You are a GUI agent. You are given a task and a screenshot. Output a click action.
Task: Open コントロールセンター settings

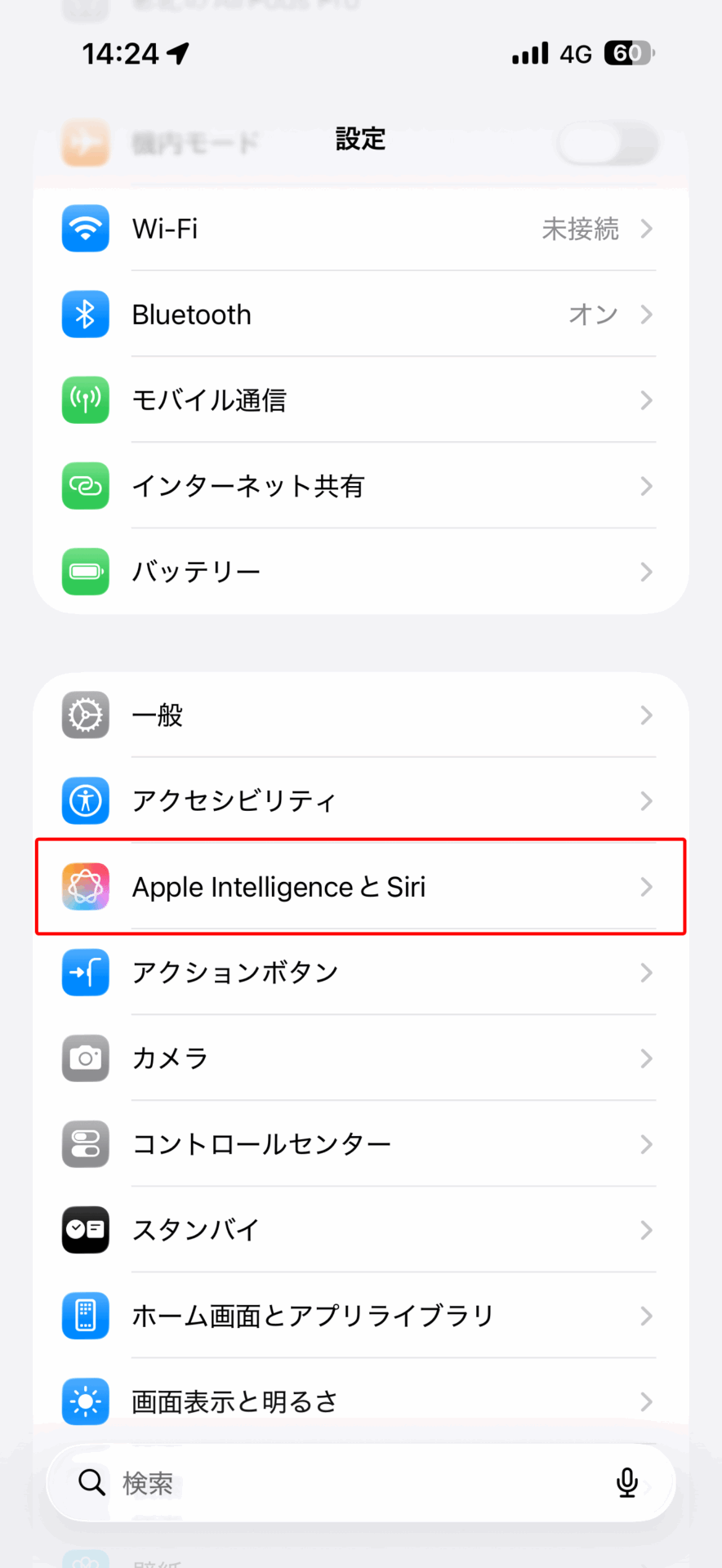(x=359, y=1144)
